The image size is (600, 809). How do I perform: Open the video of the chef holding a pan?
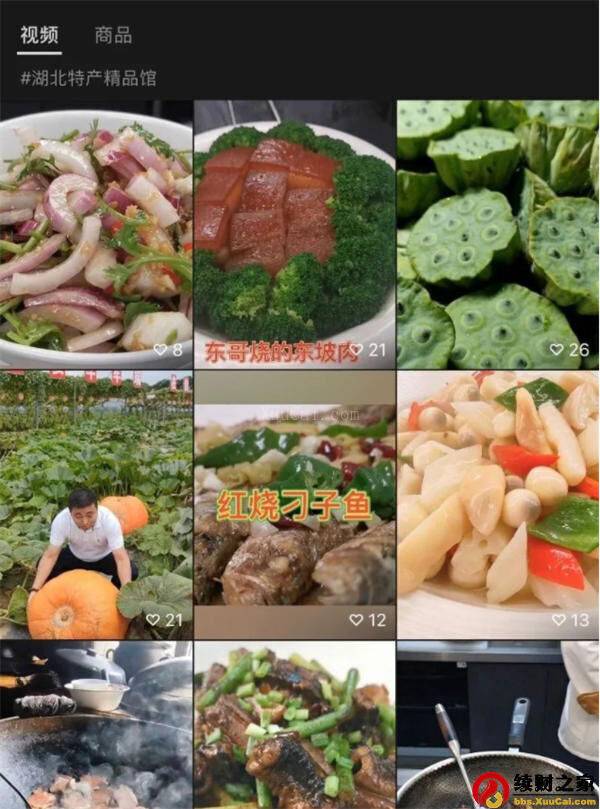pos(498,725)
